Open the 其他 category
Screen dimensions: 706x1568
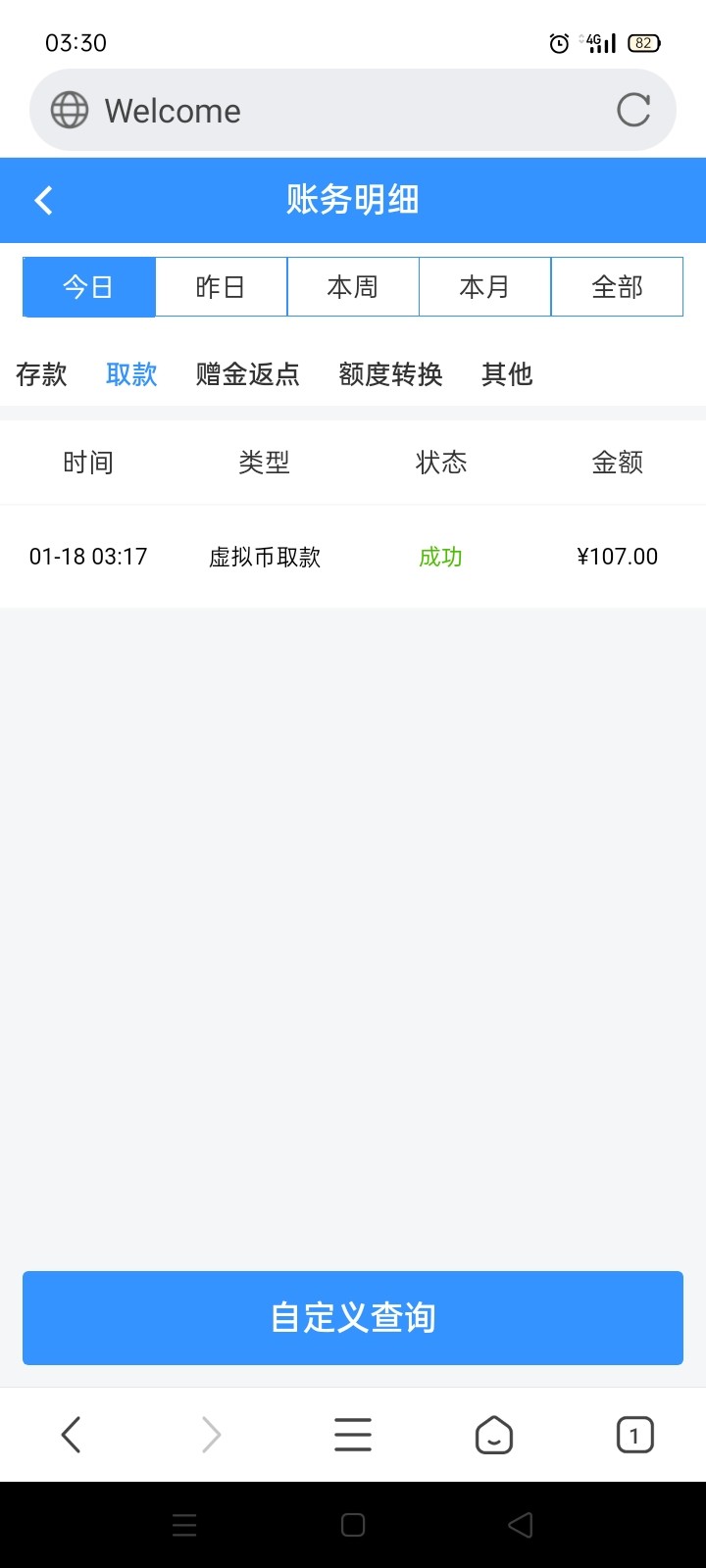(507, 374)
